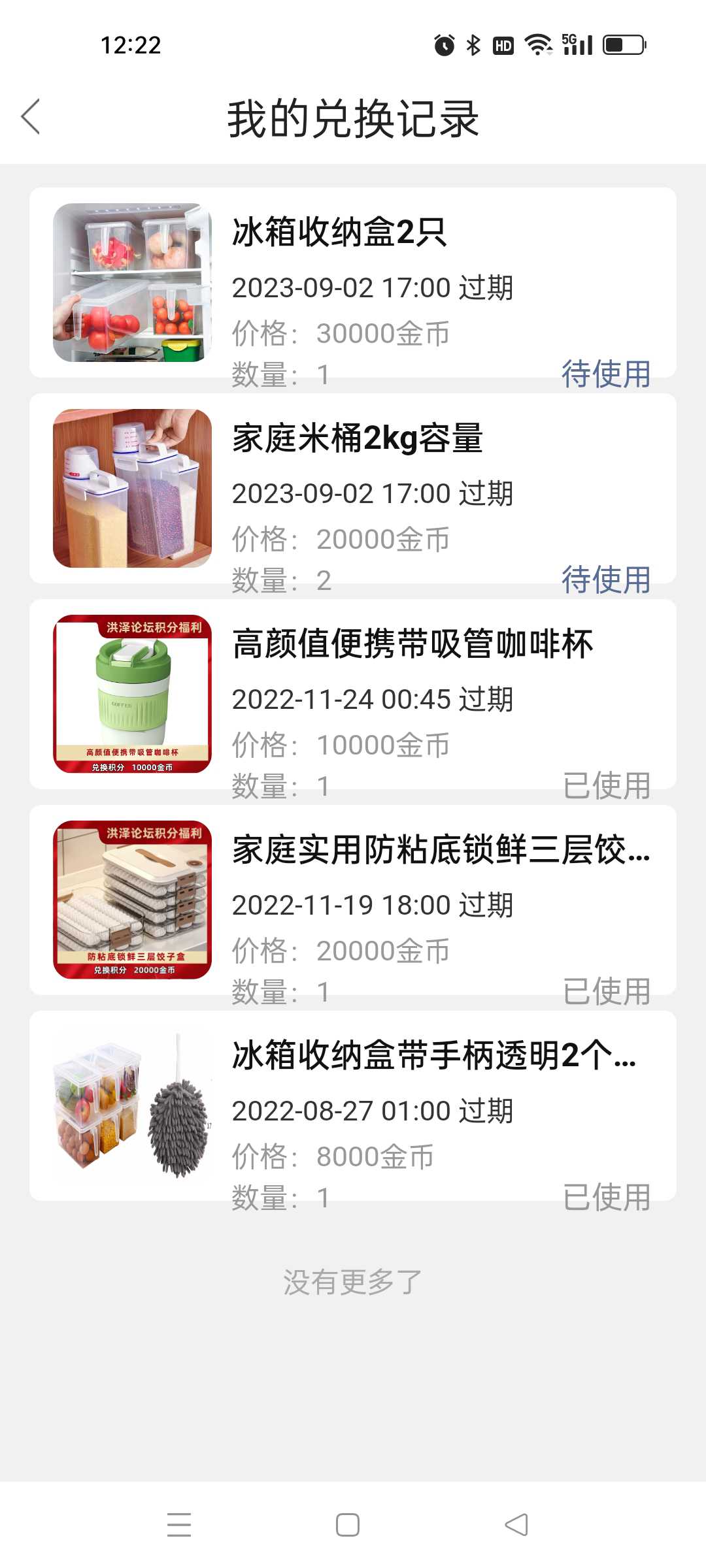The width and height of the screenshot is (706, 1568).
Task: Go back using the top-left arrow
Action: click(31, 117)
